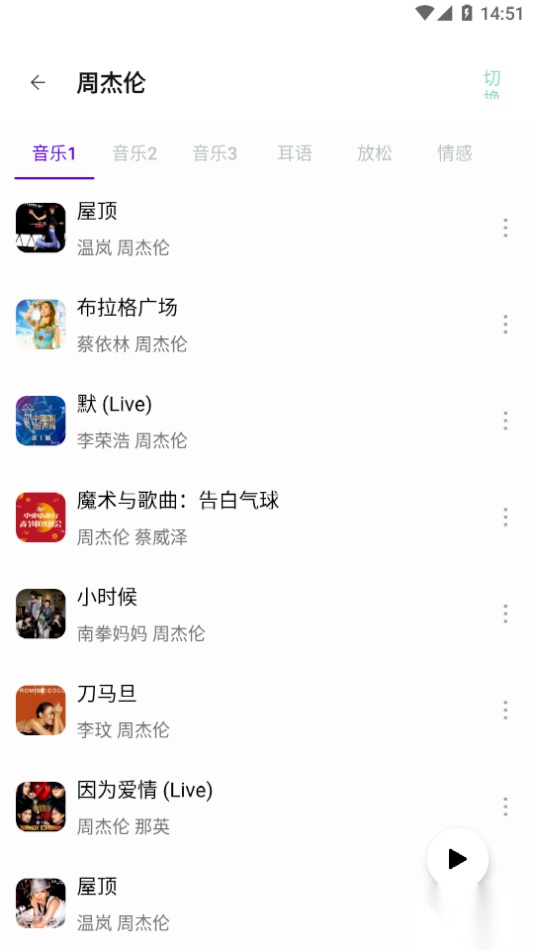Viewport: 534px width, 950px height.
Task: Open more options for 刀马旦
Action: (505, 710)
